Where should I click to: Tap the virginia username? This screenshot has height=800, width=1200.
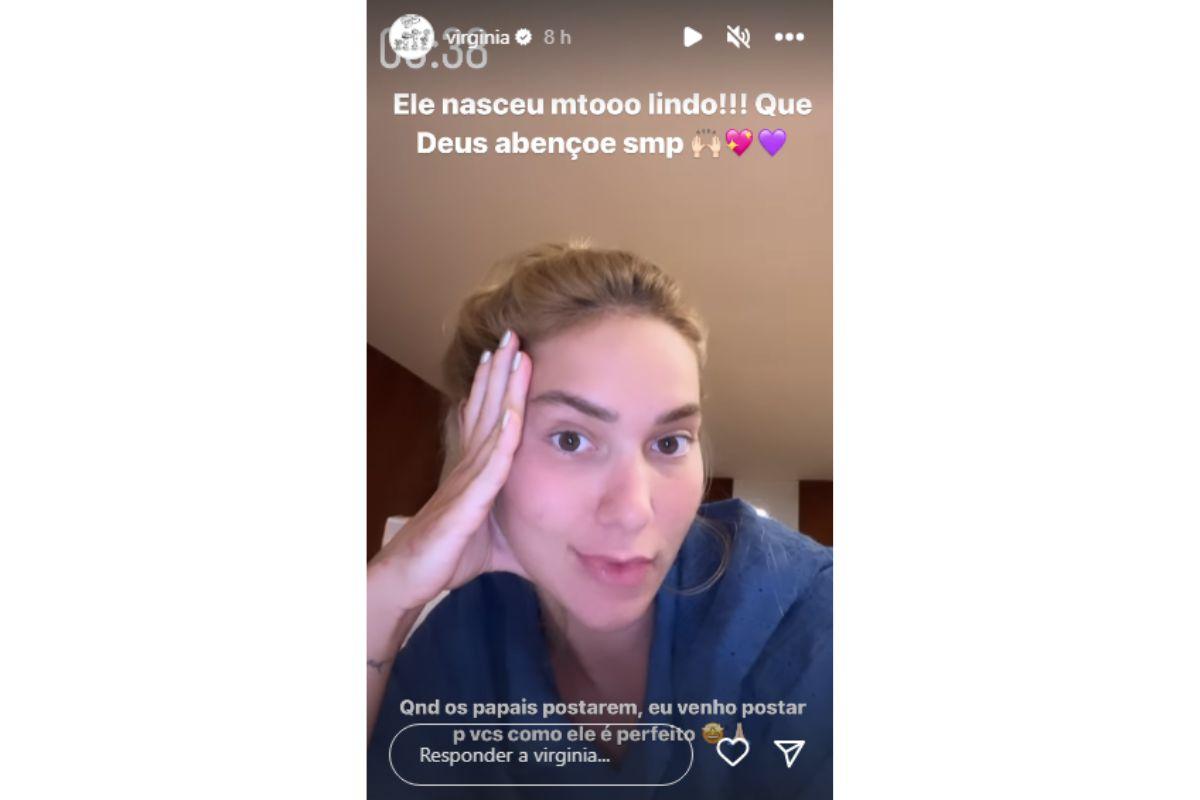click(x=478, y=38)
